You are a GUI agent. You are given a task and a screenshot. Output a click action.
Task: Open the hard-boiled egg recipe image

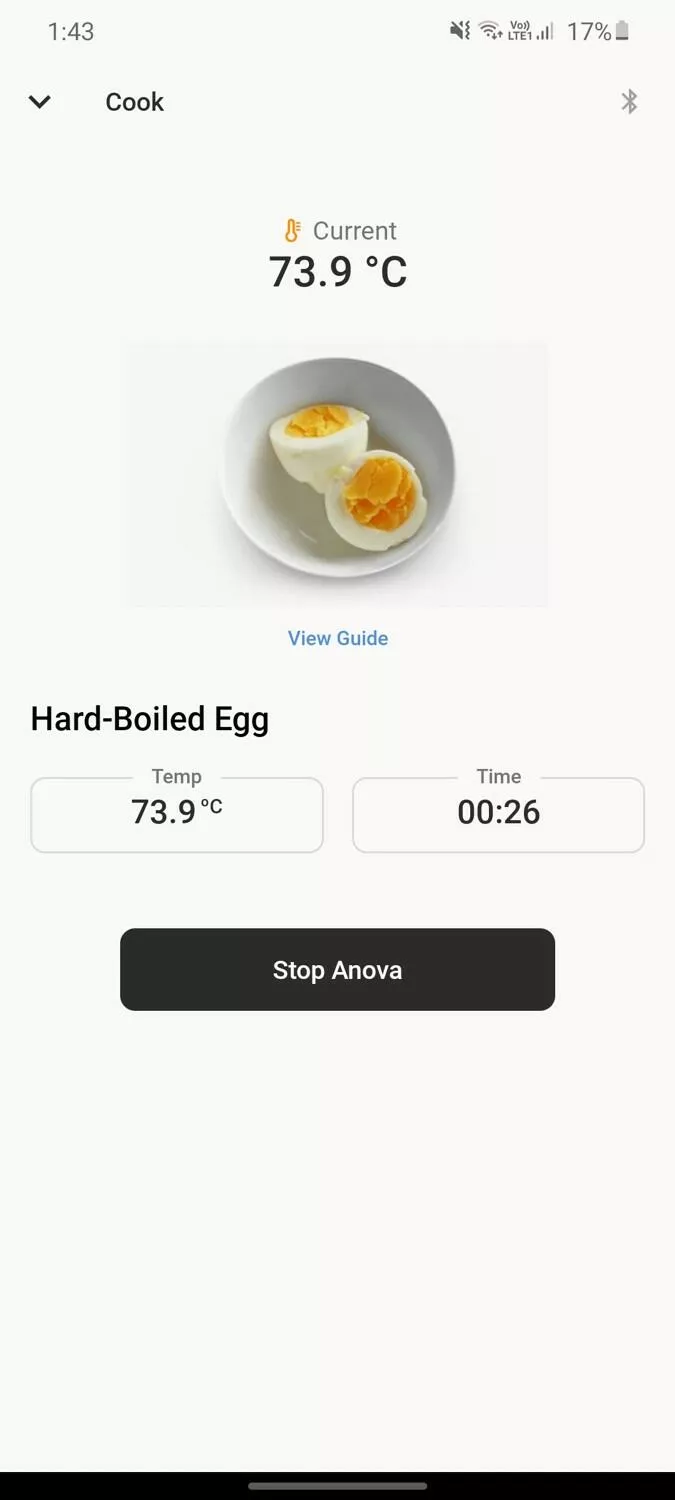point(338,474)
